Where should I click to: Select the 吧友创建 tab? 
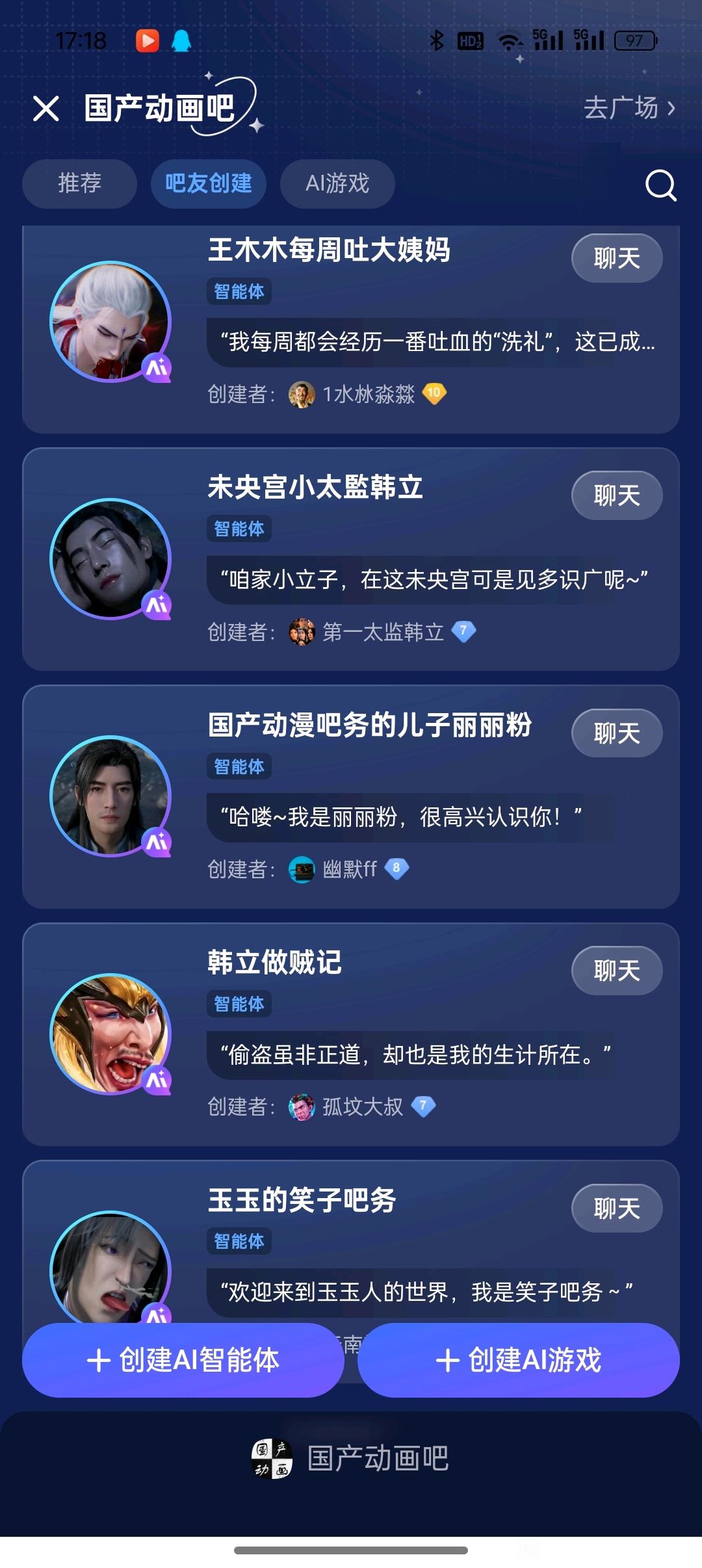tap(208, 183)
